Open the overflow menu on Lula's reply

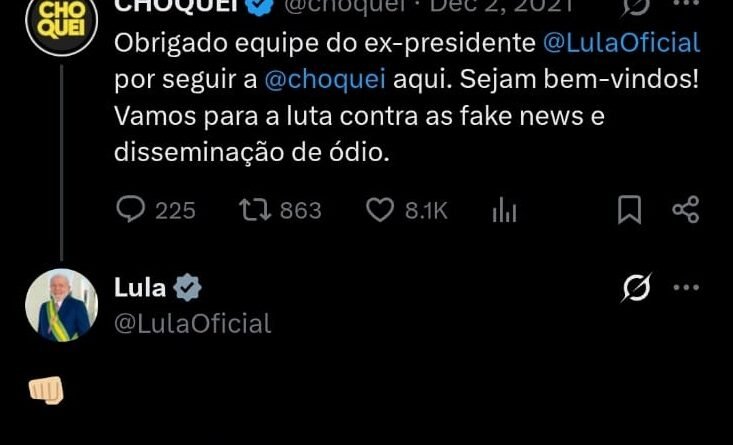pos(686,288)
